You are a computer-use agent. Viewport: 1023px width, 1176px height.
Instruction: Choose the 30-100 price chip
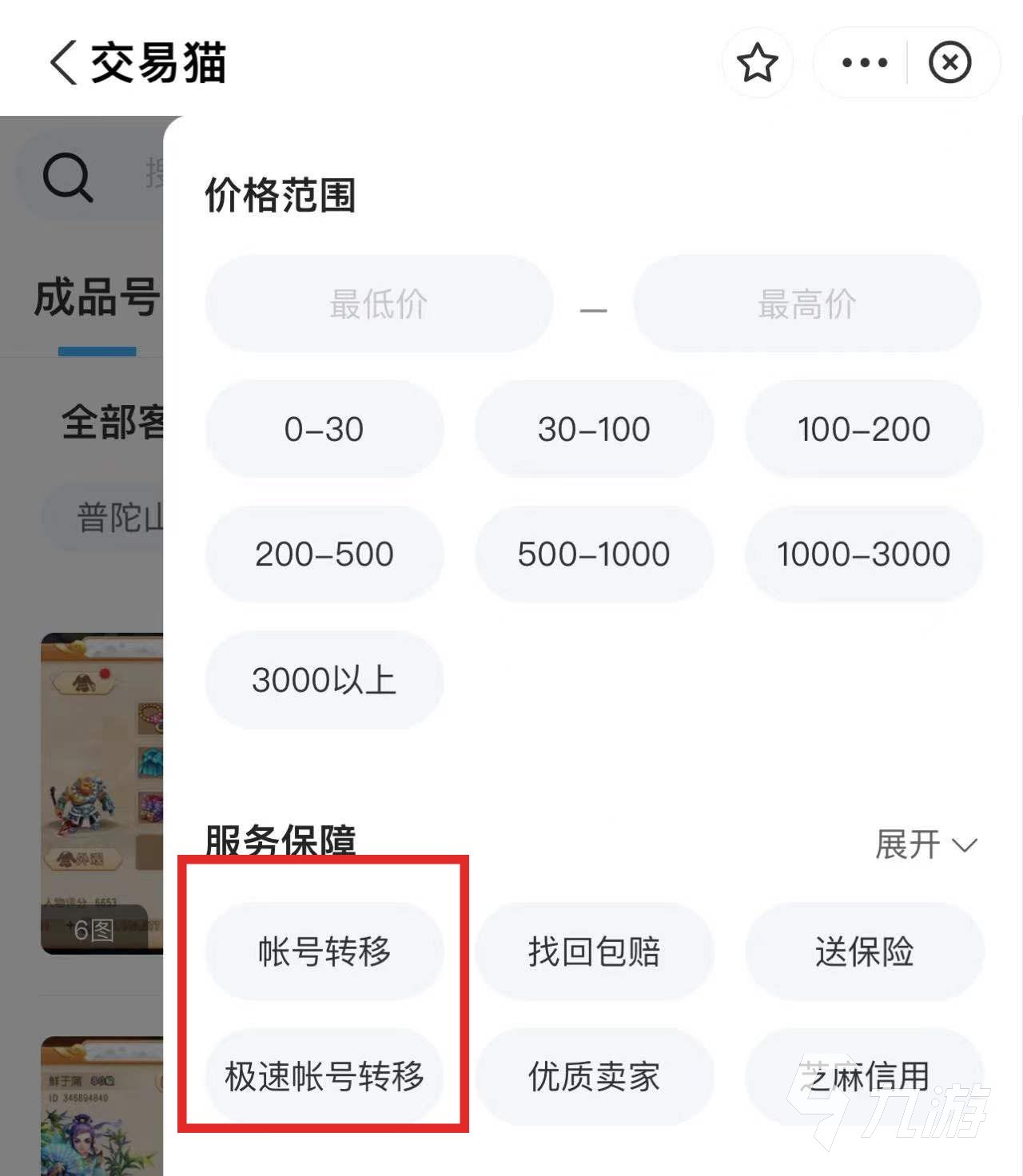pos(594,429)
